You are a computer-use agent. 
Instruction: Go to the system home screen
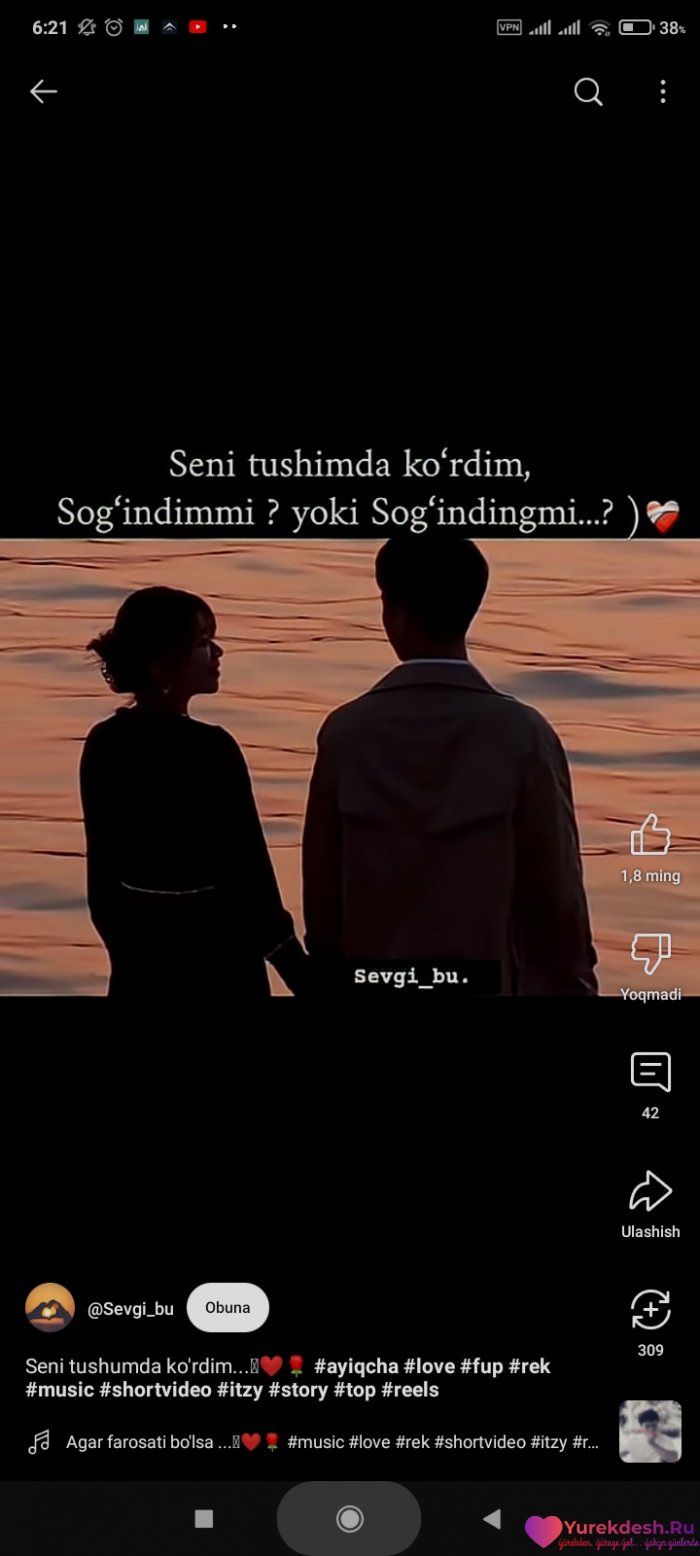349,1519
